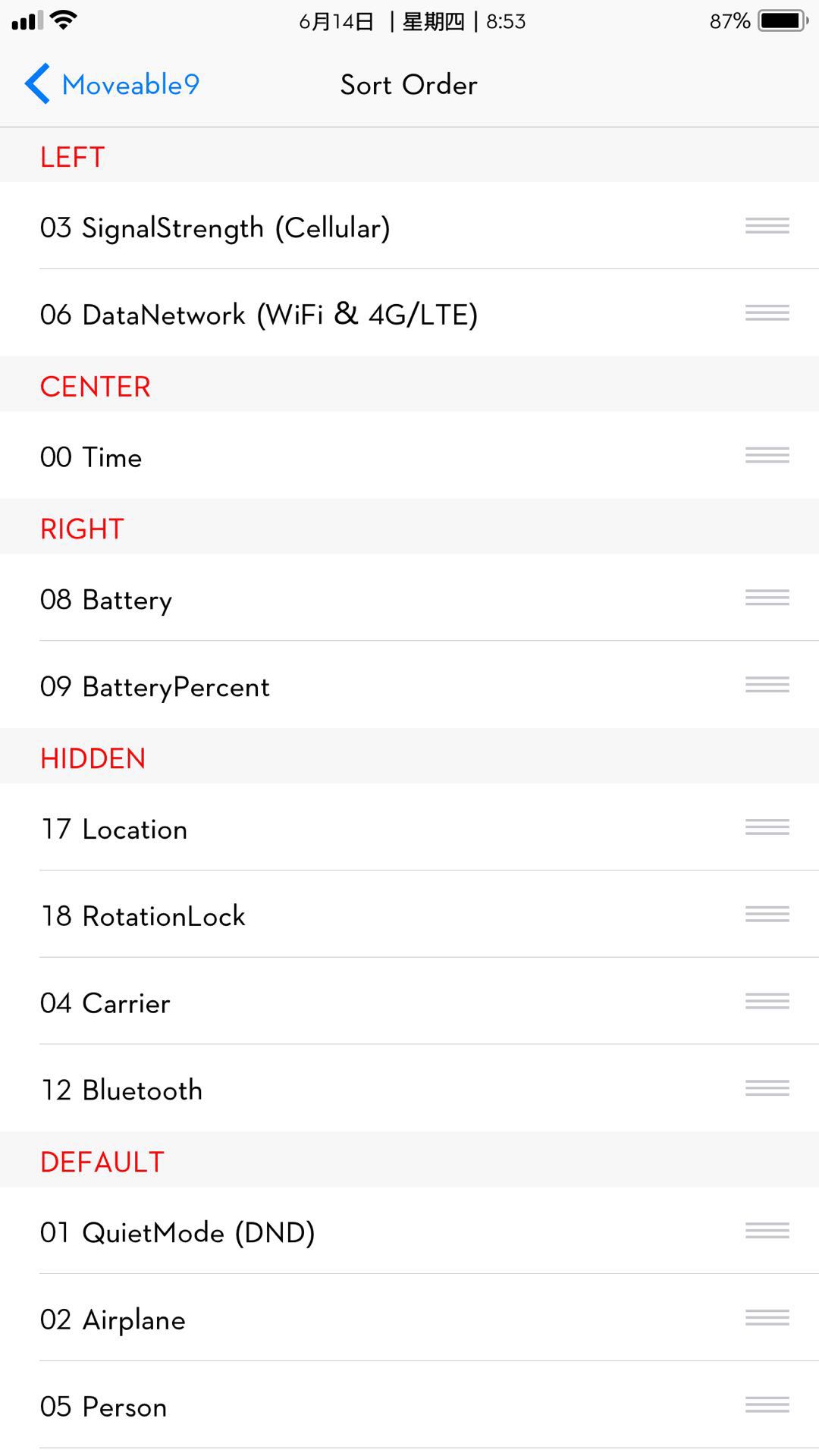Click the reorder handle beside 06 DataNetwork
Viewport: 819px width, 1456px height.
766,313
